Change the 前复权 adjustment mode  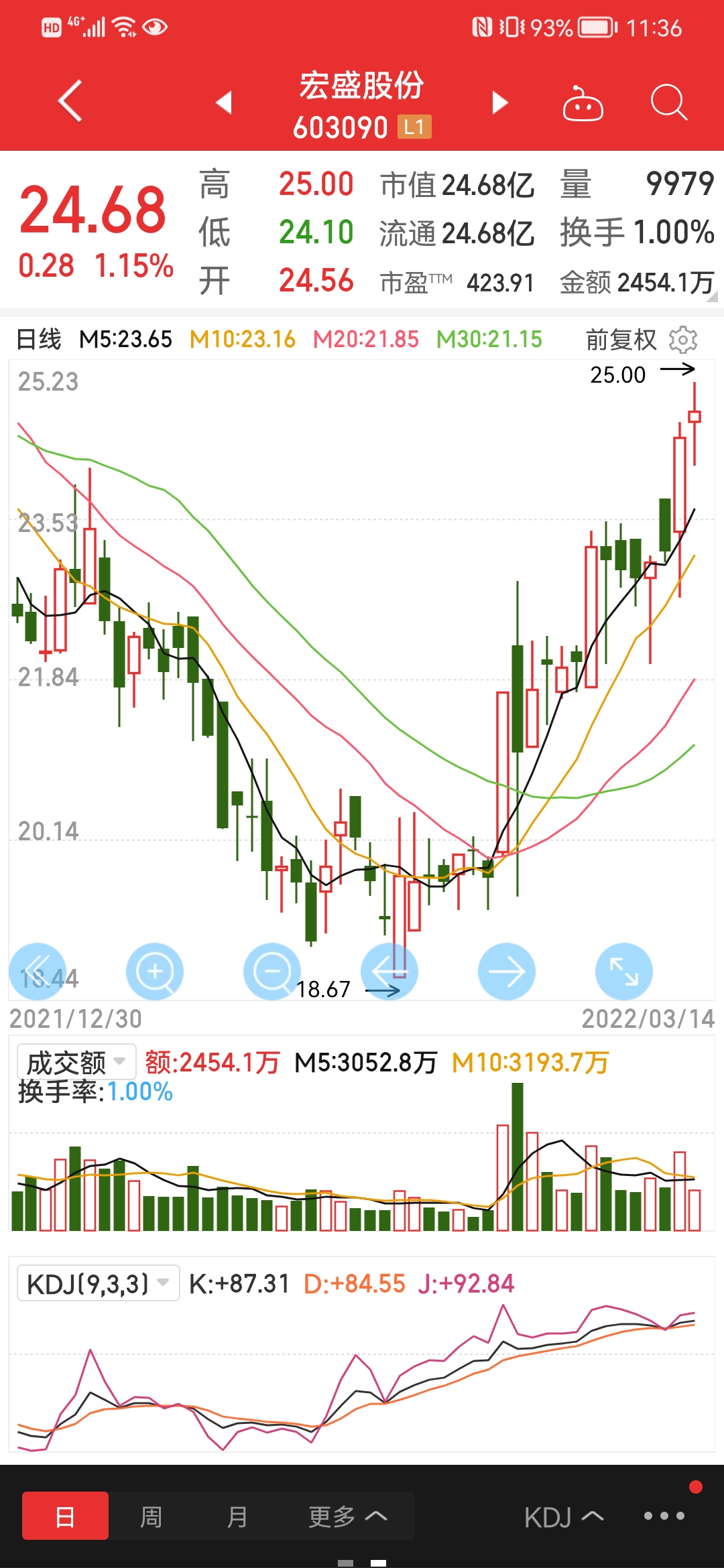pos(621,340)
